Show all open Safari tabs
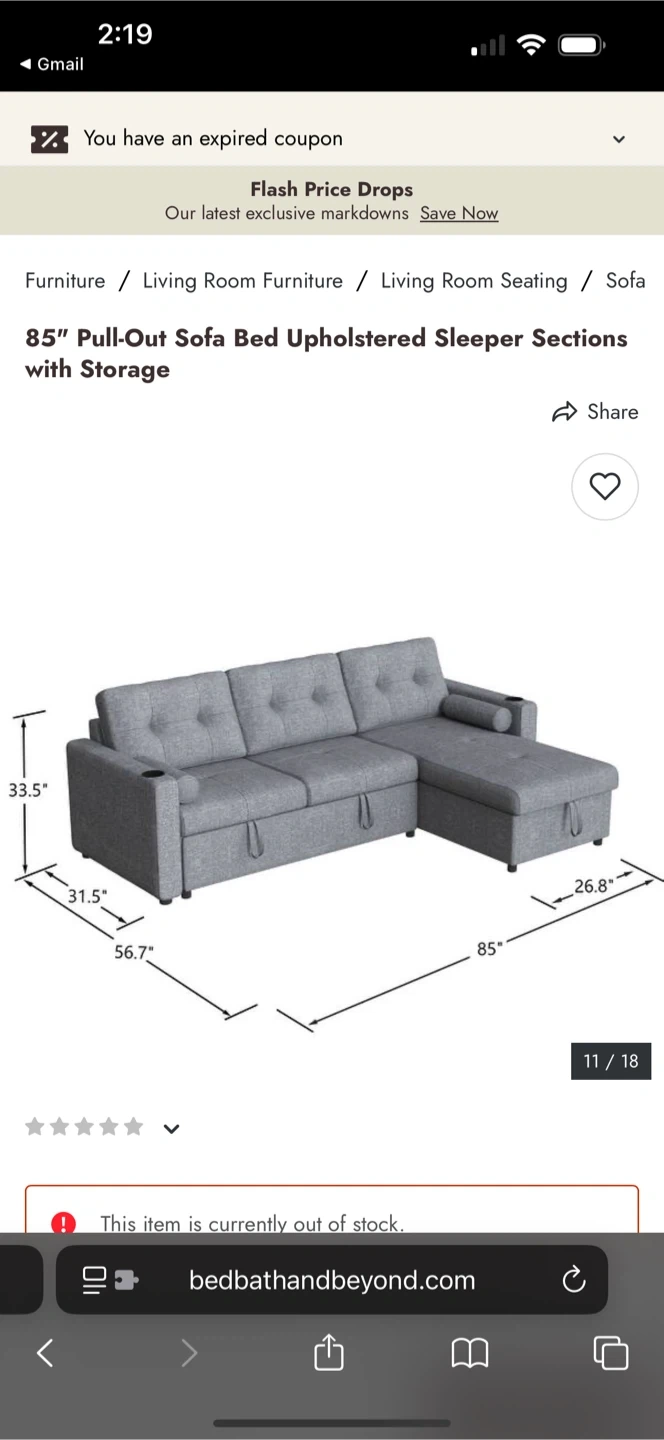 tap(611, 1353)
